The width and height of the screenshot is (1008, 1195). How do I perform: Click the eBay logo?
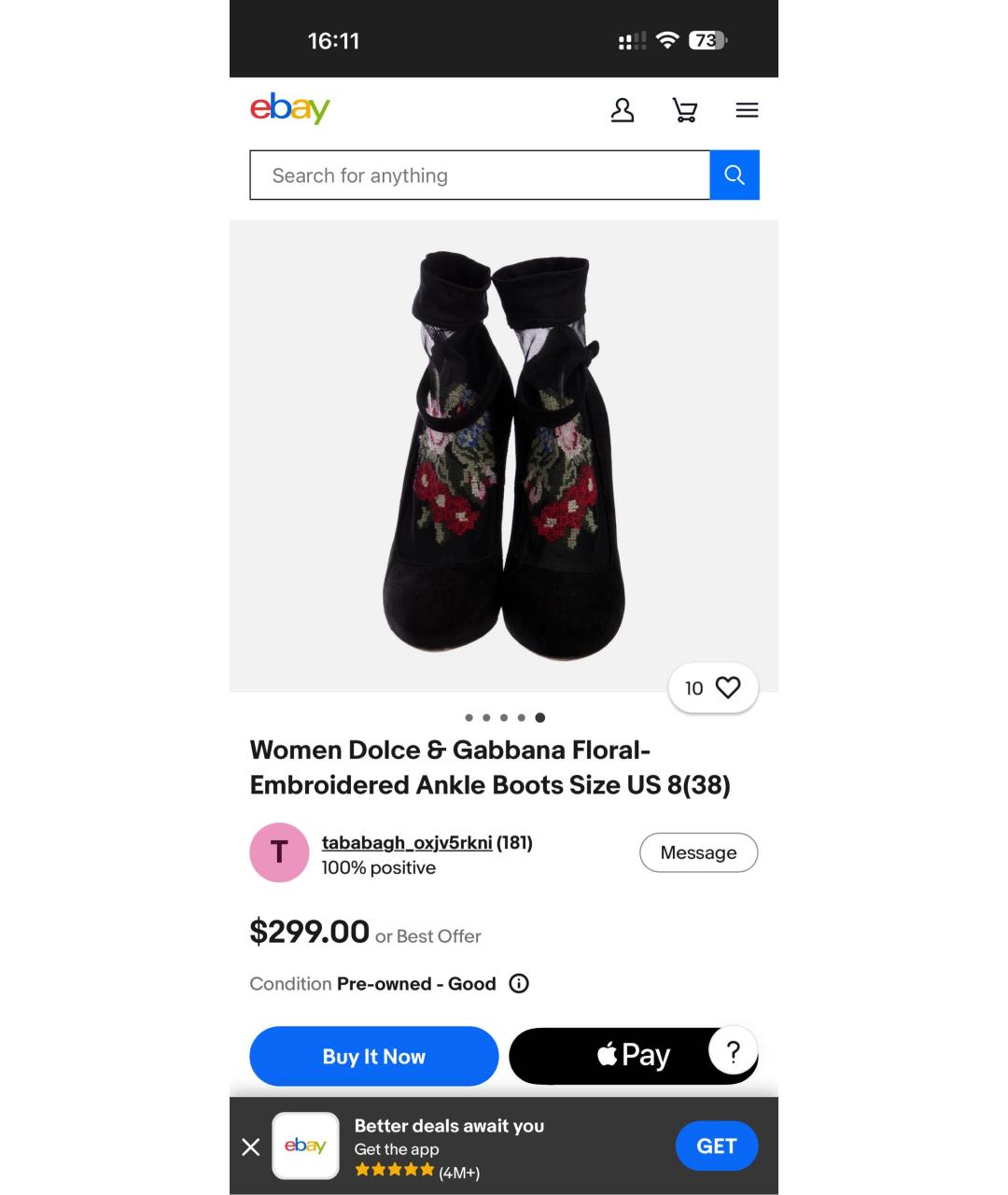[x=290, y=107]
